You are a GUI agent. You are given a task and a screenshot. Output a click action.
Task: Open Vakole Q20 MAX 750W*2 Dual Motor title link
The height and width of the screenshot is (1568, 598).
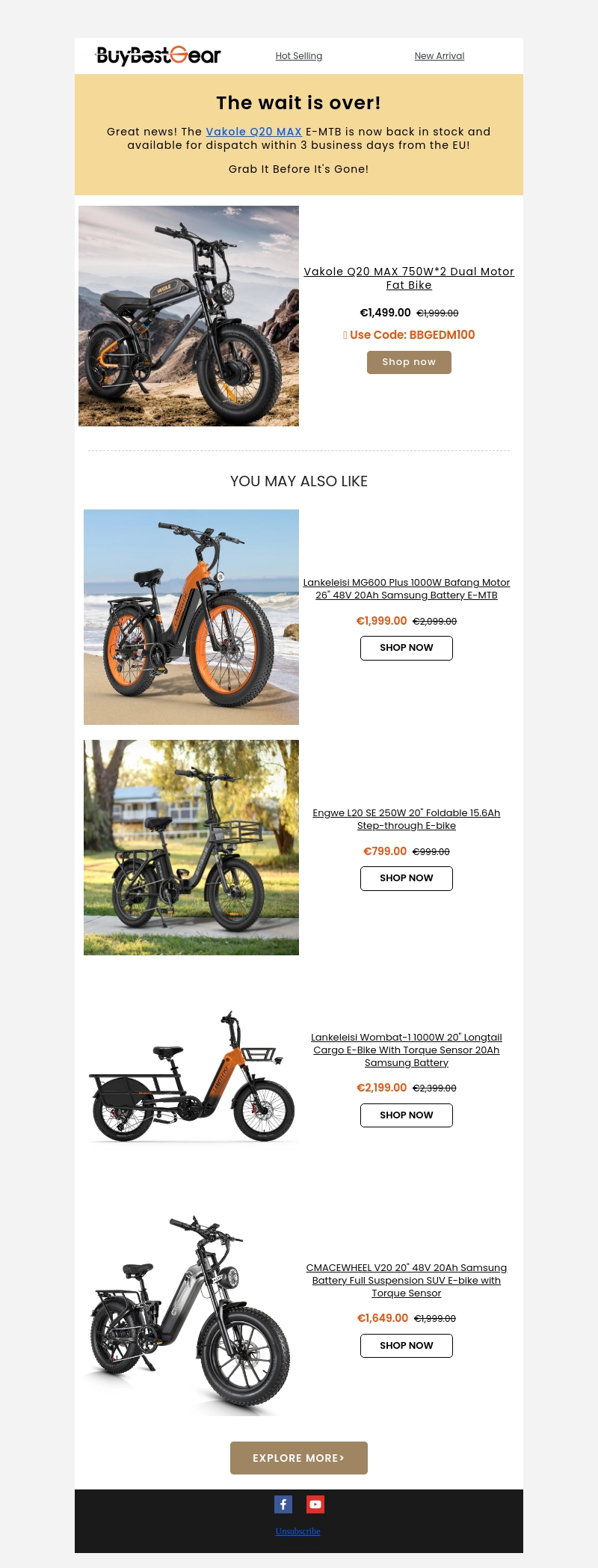[x=409, y=278]
